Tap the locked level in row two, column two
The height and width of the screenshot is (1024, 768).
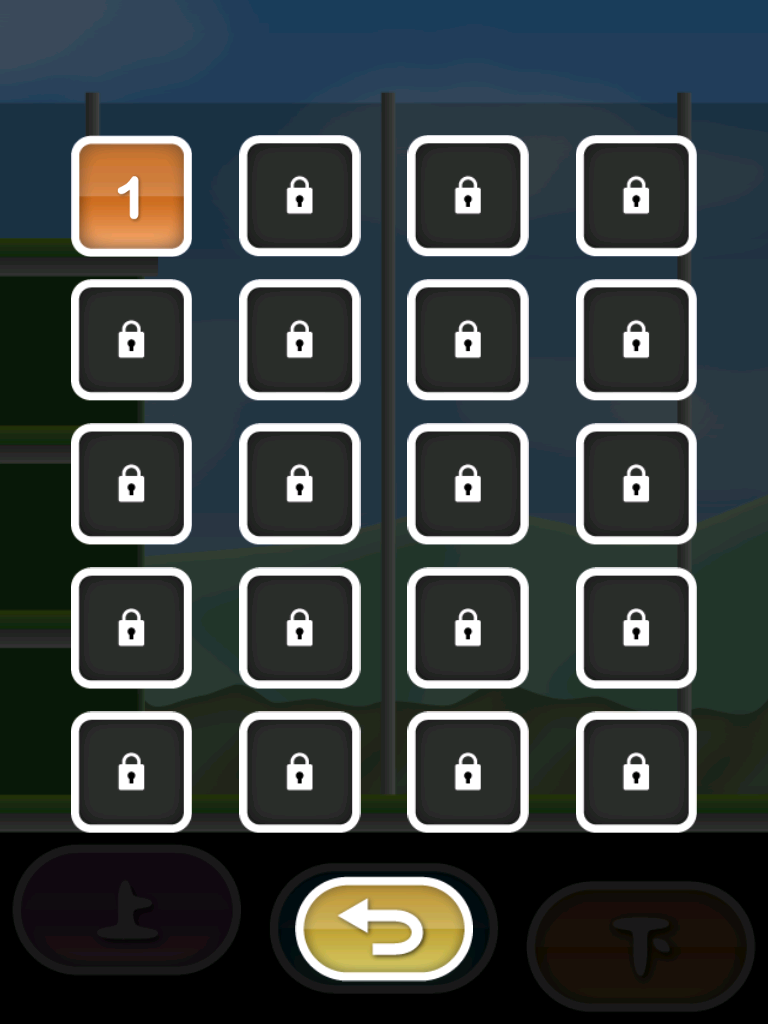[x=299, y=339]
